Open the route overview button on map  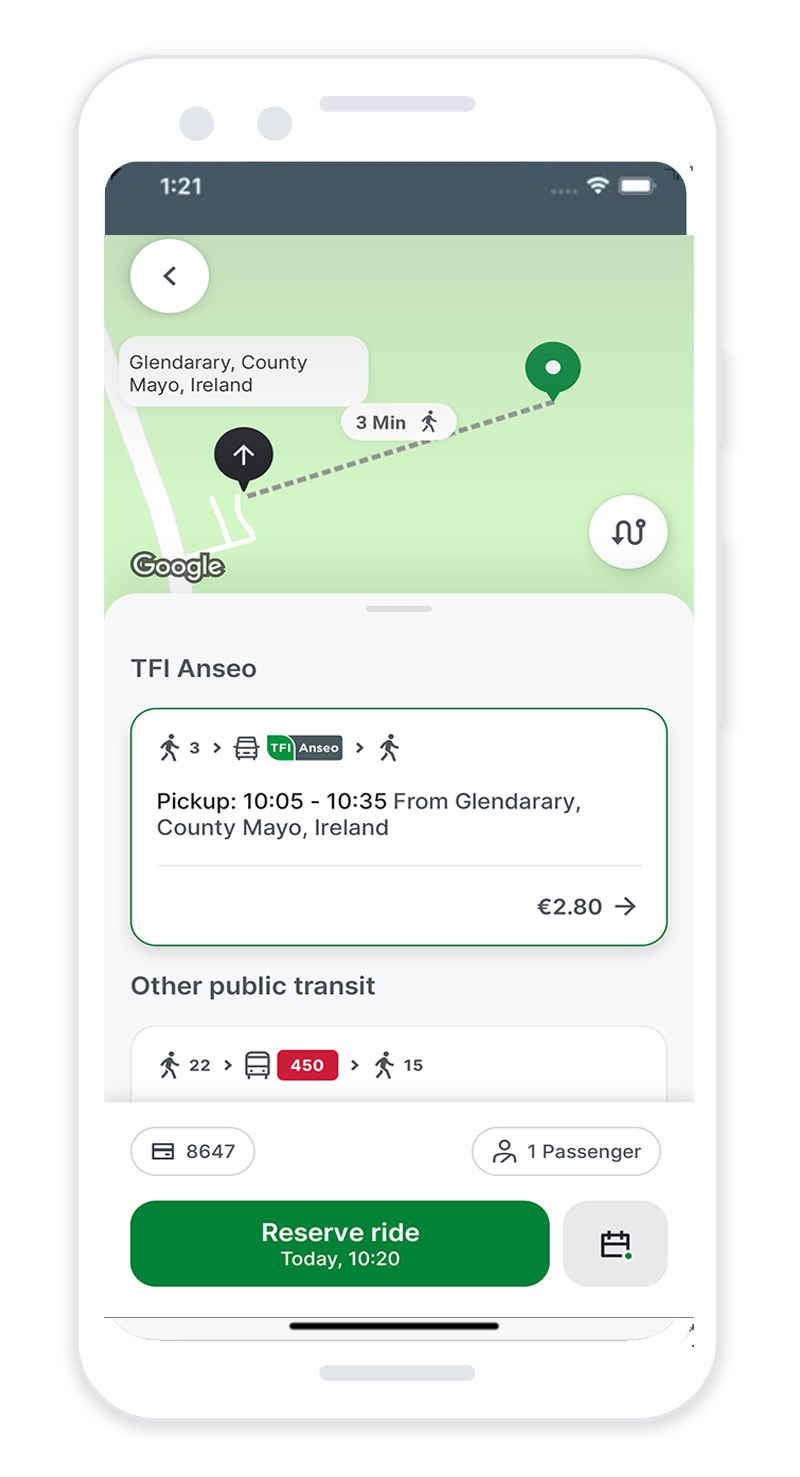pyautogui.click(x=628, y=533)
